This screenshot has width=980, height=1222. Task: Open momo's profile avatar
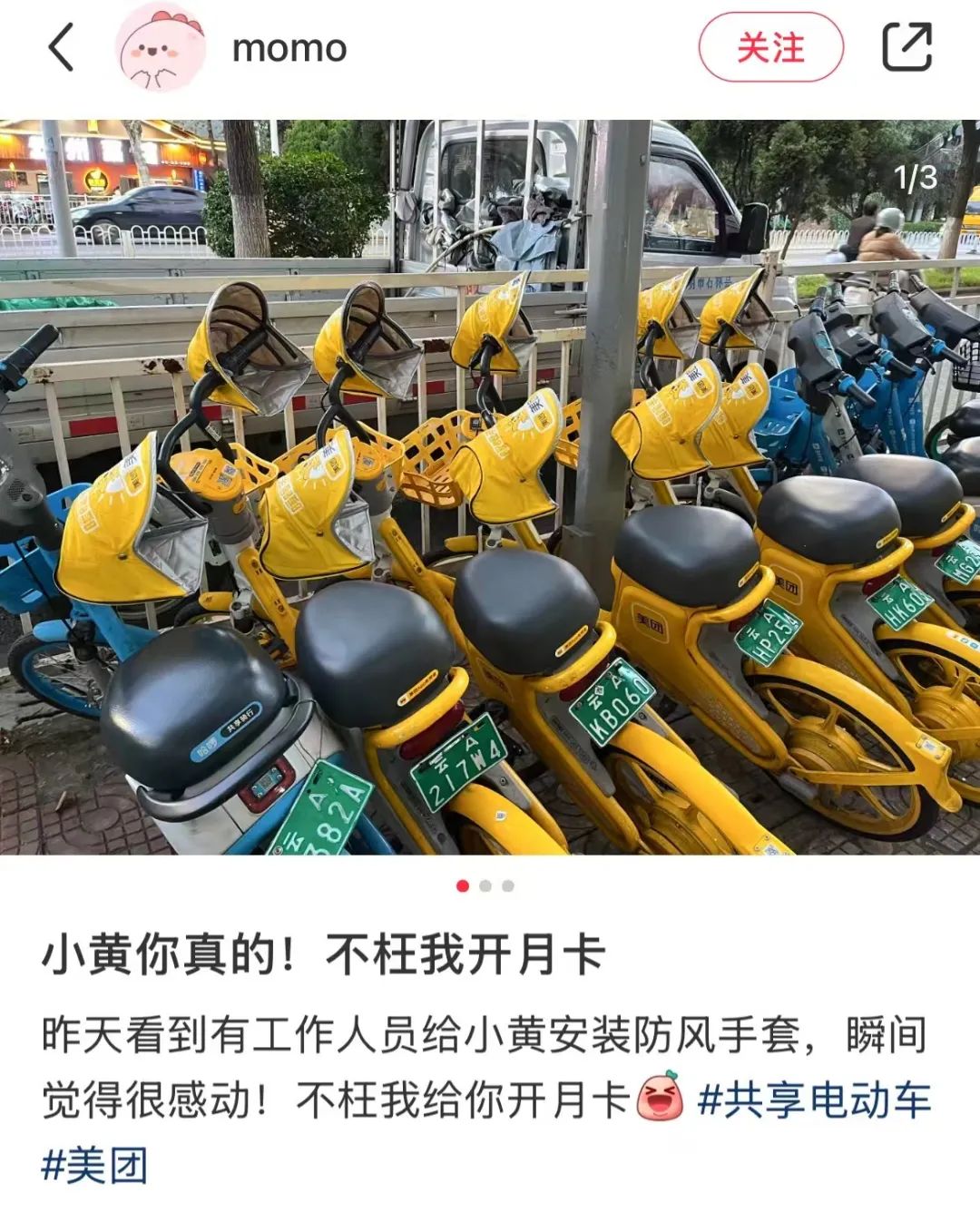tap(162, 47)
